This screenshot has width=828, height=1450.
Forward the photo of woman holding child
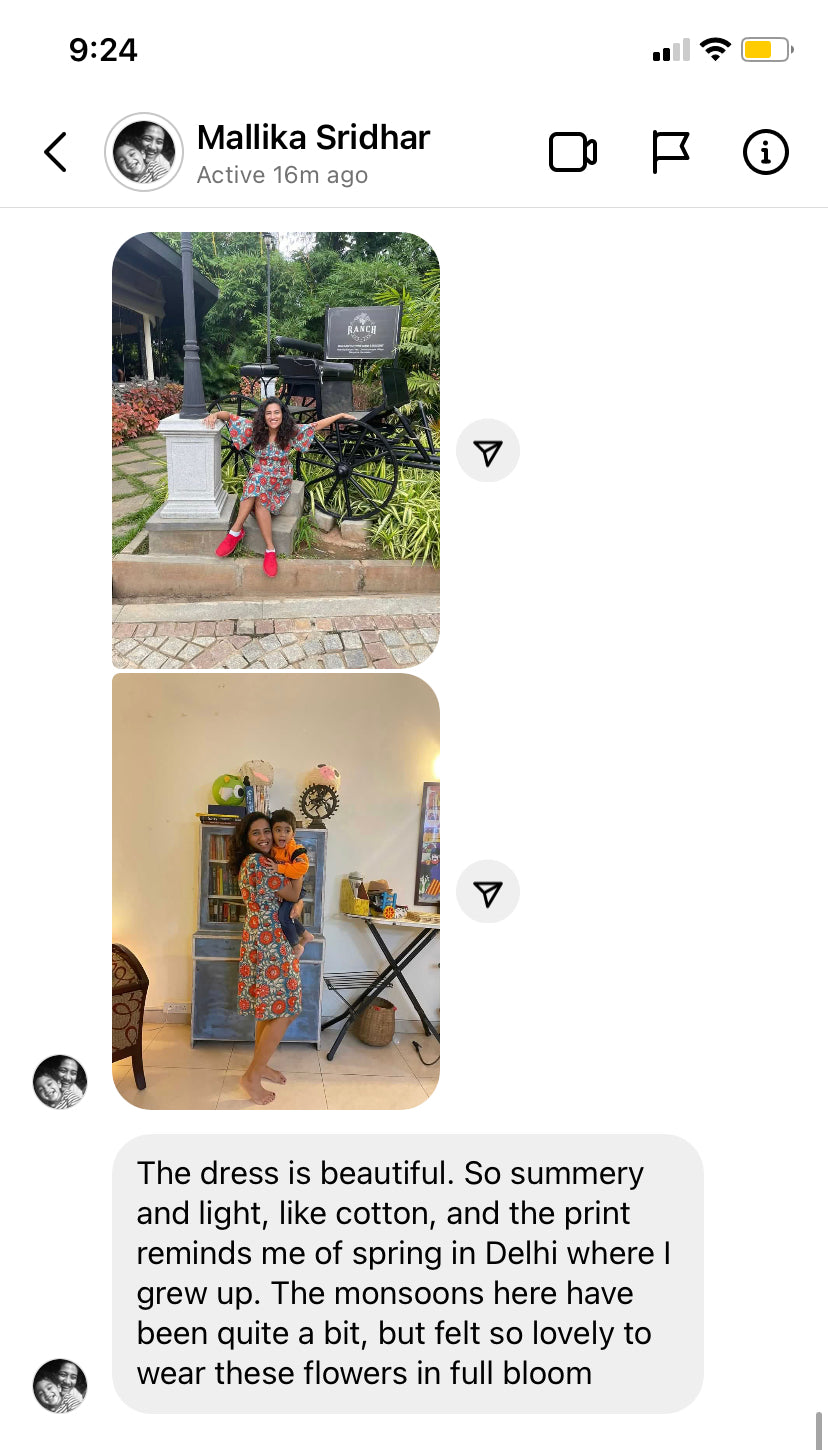click(x=488, y=891)
